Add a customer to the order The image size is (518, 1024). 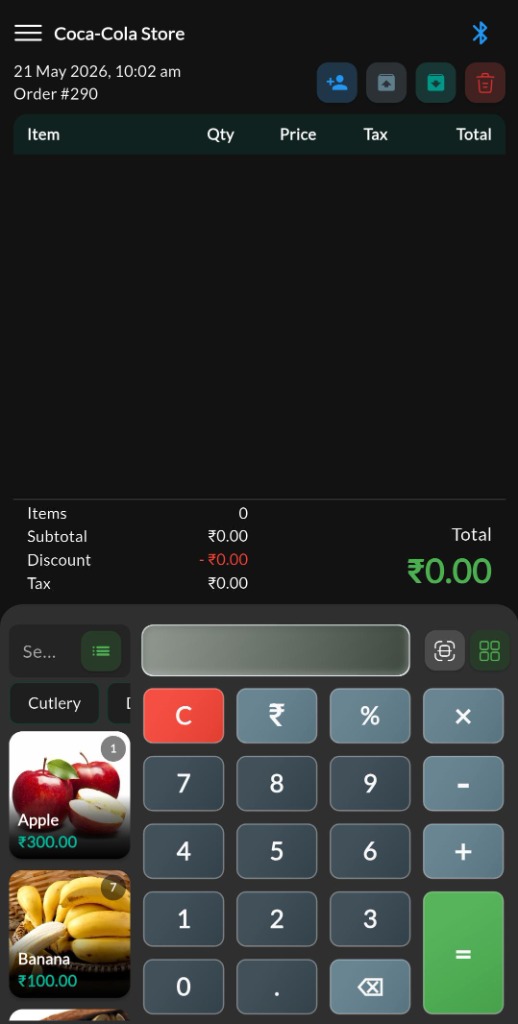[x=337, y=83]
